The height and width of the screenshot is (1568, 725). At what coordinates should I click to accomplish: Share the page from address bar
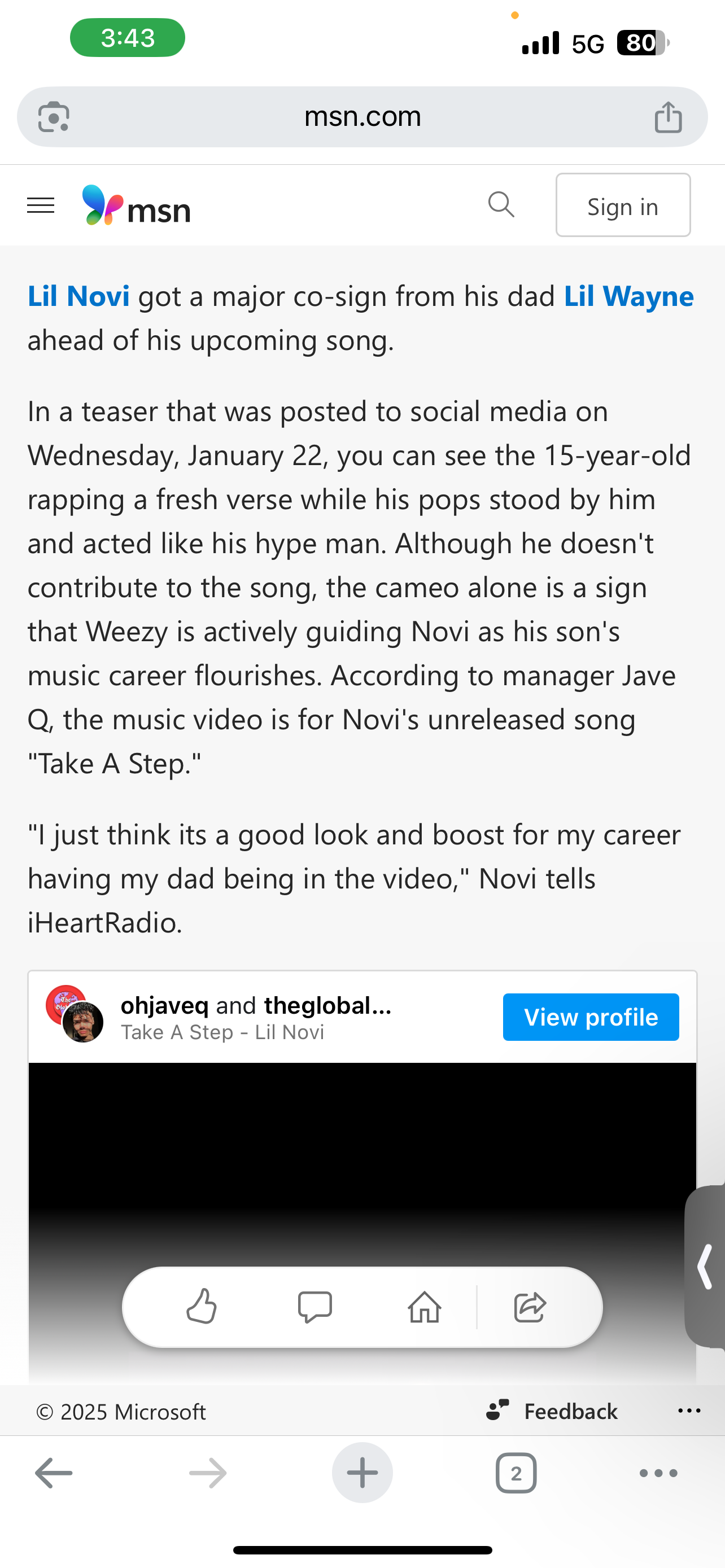[x=668, y=117]
